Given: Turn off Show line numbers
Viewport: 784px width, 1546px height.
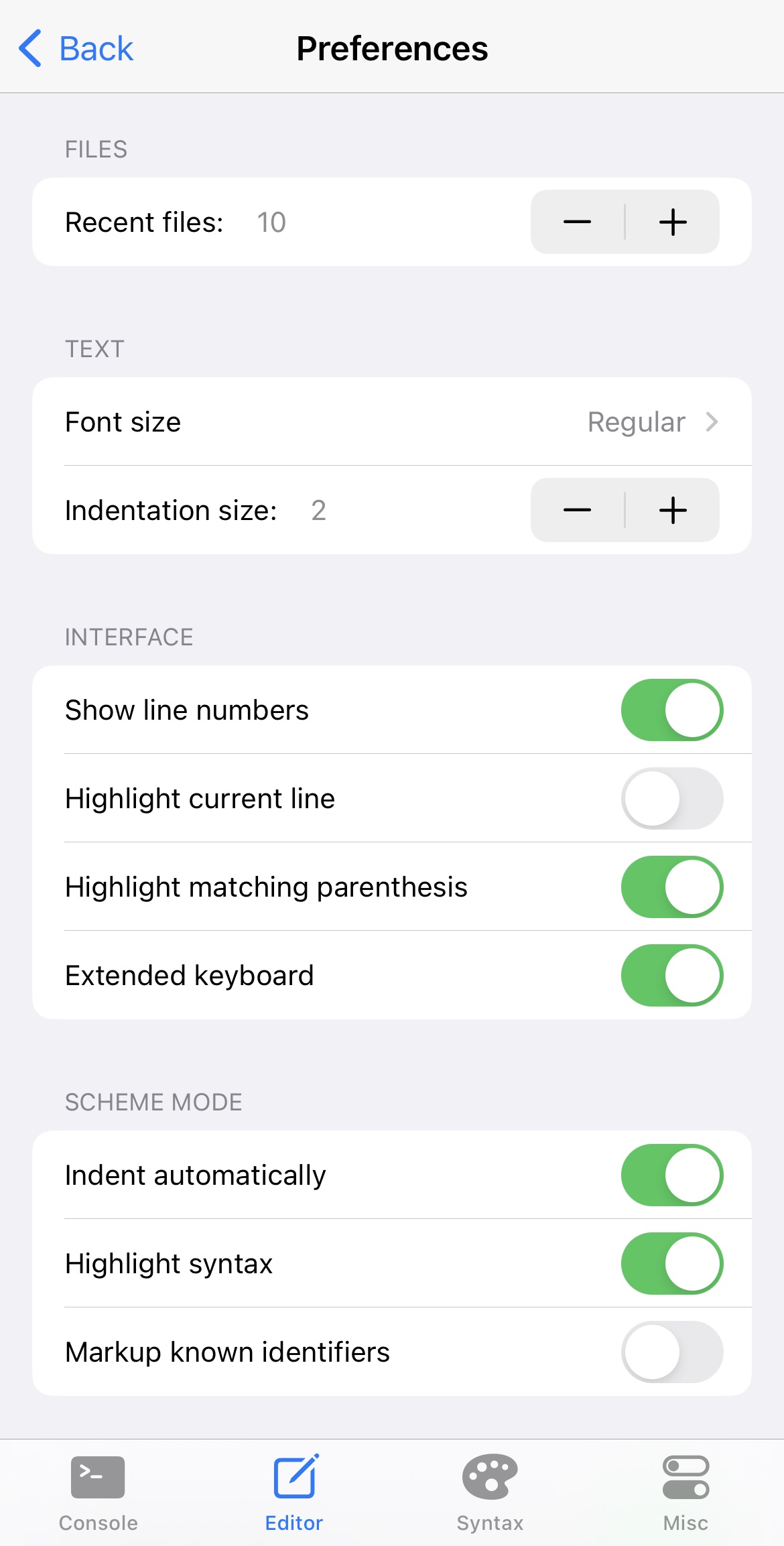Looking at the screenshot, I should (671, 710).
